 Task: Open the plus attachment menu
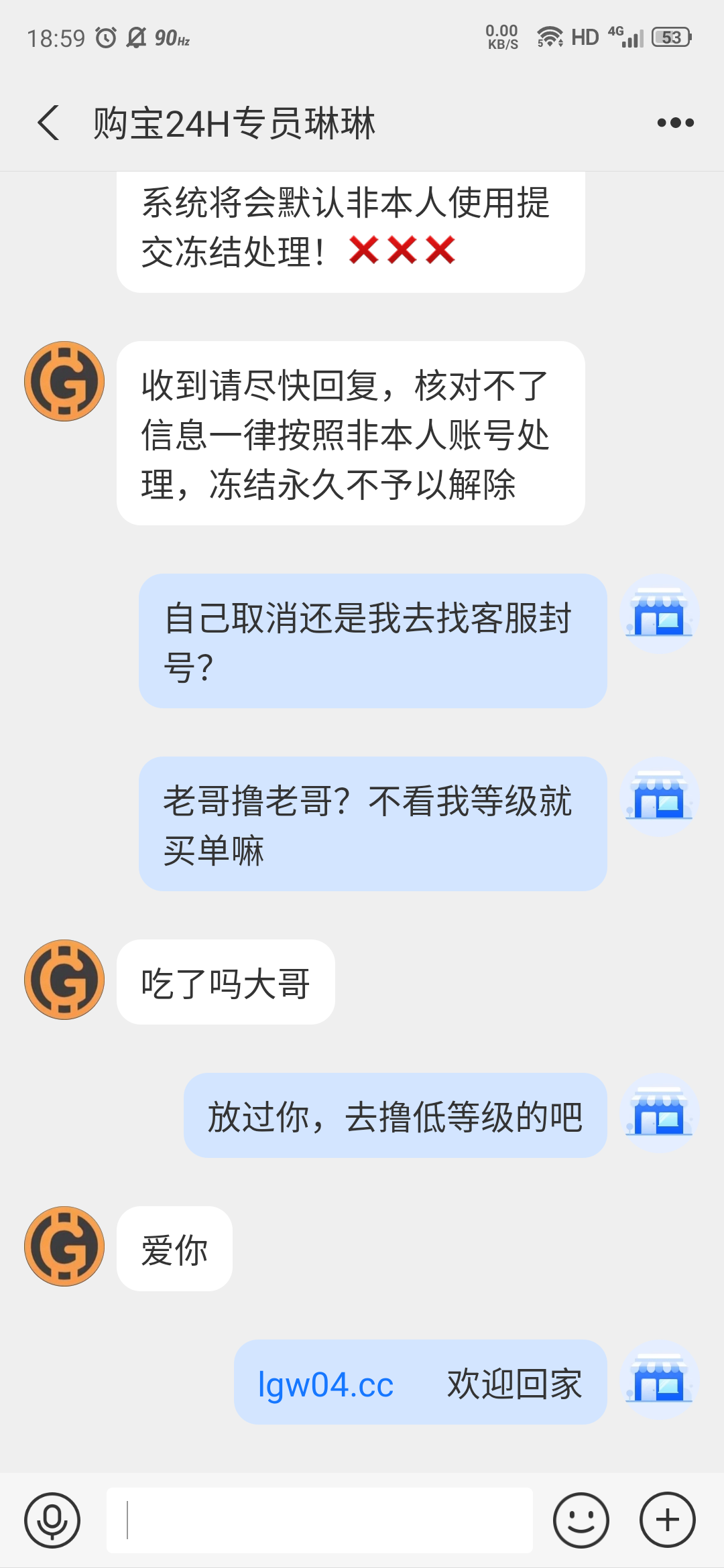[667, 1520]
